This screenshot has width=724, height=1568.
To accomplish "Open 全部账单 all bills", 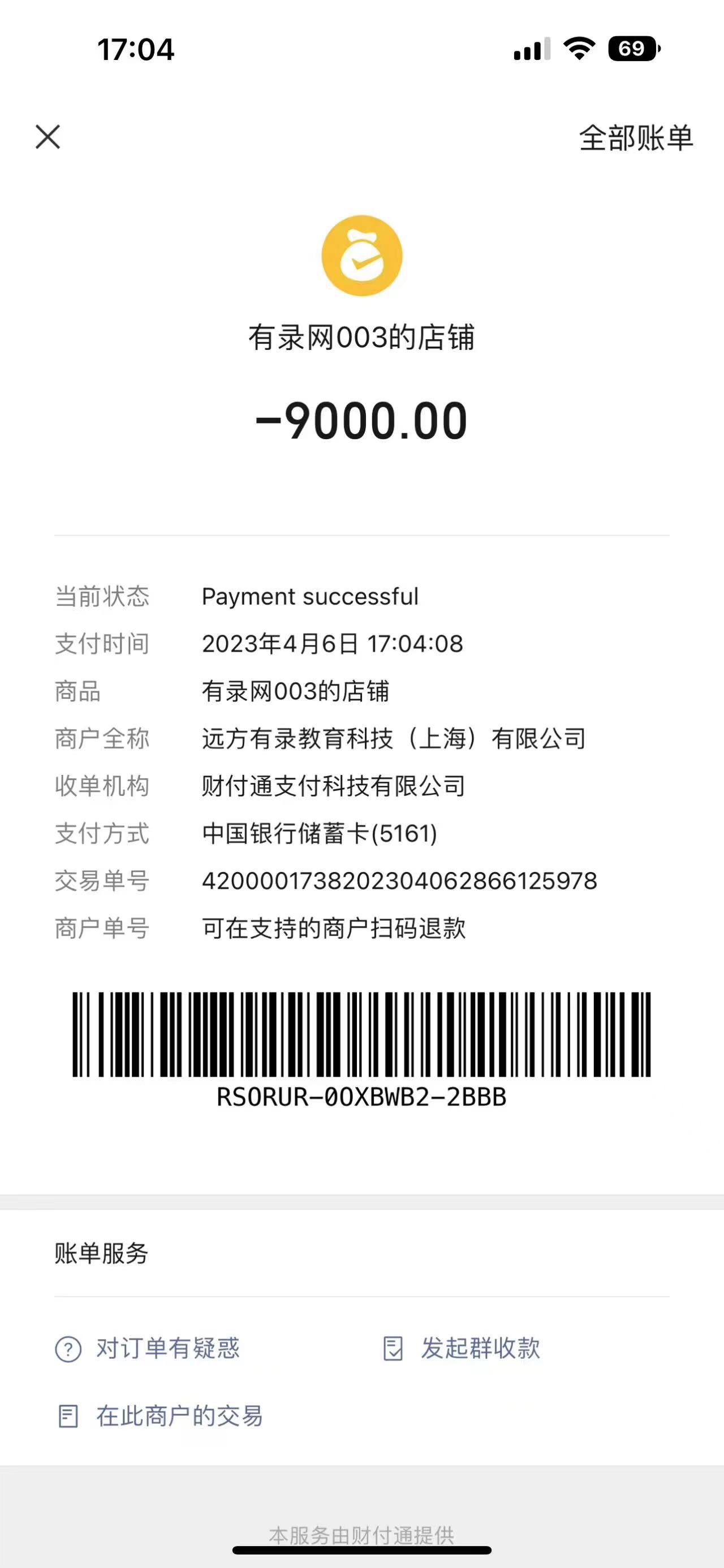I will pyautogui.click(x=635, y=138).
